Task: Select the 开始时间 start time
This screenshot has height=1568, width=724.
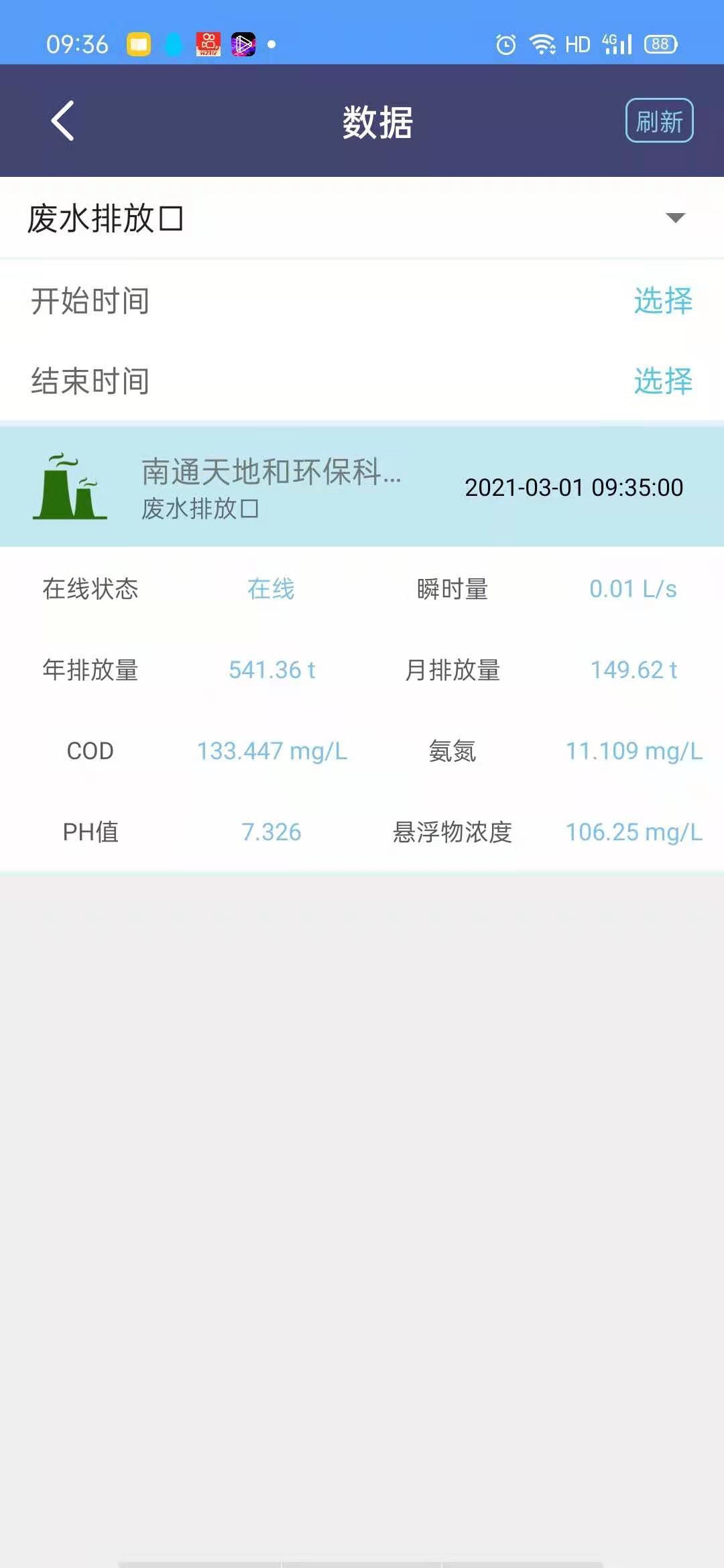Action: coord(663,300)
